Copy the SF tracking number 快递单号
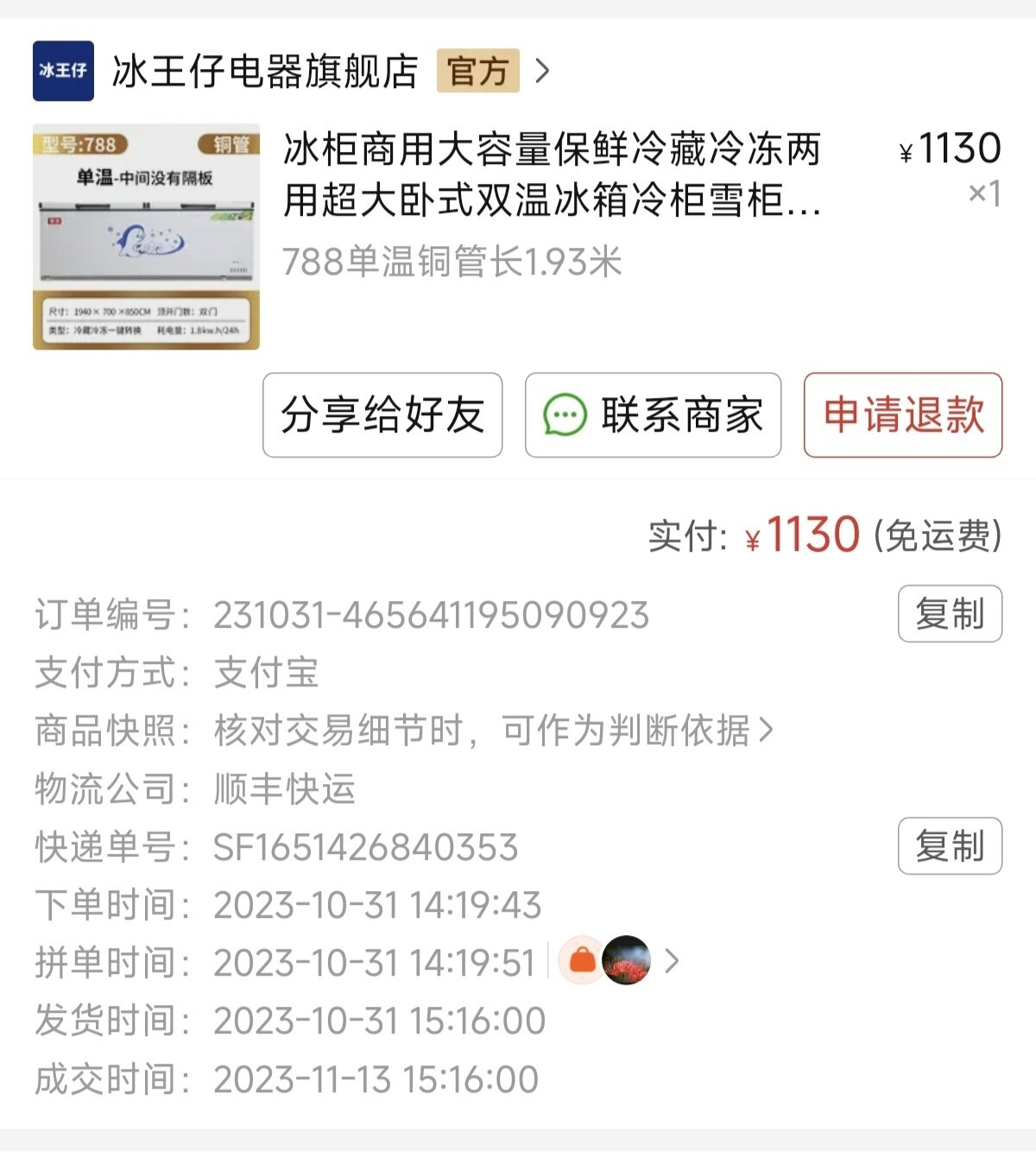This screenshot has height=1157, width=1036. pyautogui.click(x=949, y=846)
